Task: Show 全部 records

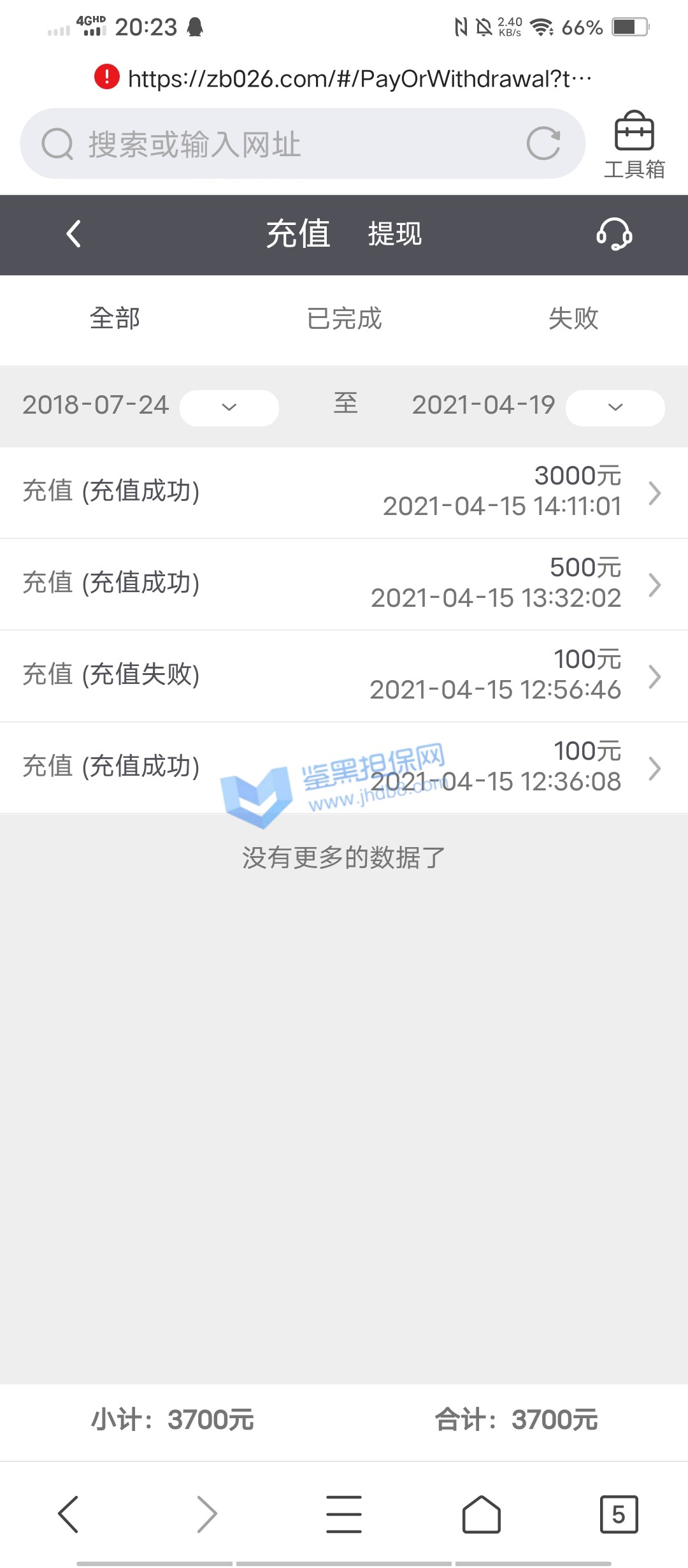Action: point(115,319)
